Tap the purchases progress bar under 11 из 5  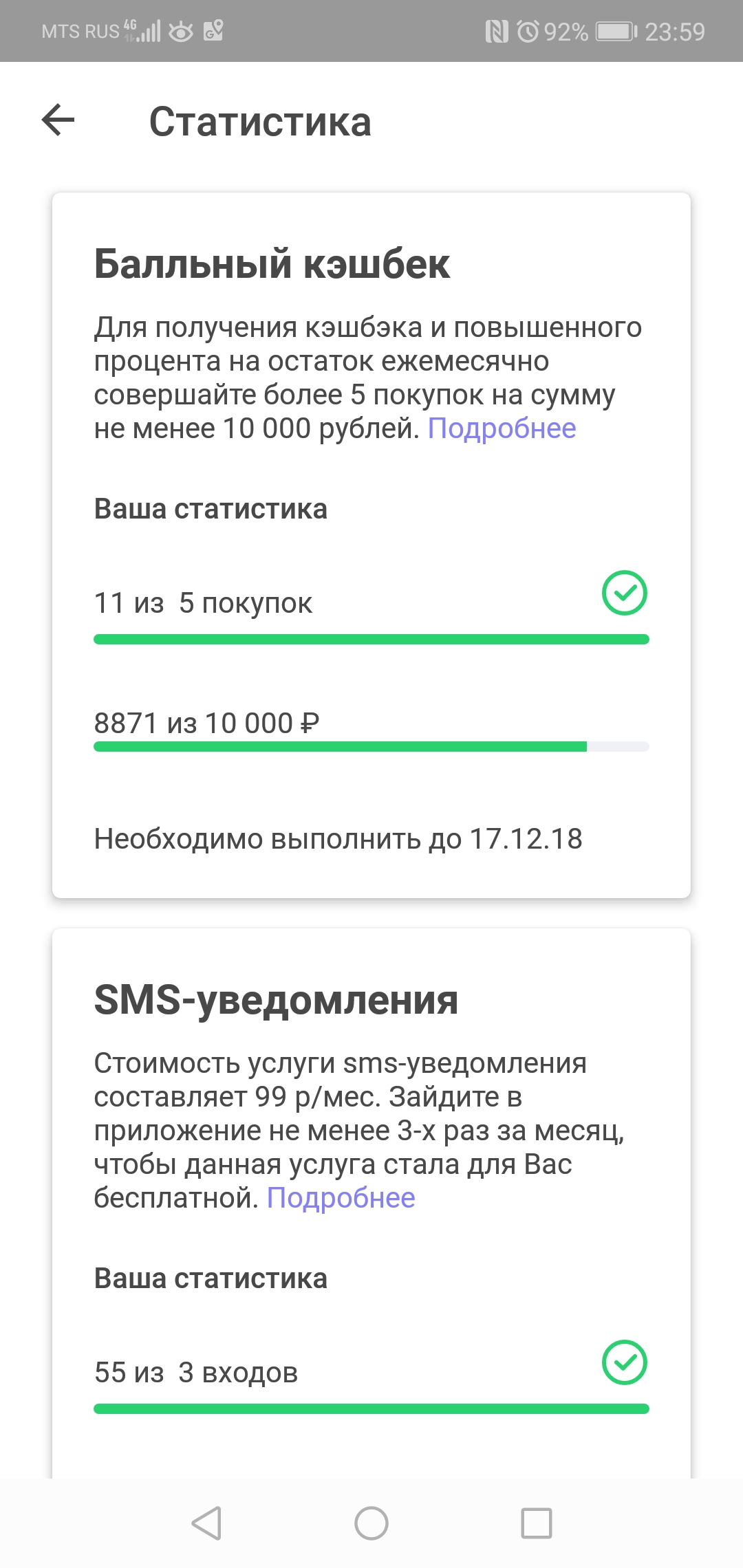tap(371, 639)
